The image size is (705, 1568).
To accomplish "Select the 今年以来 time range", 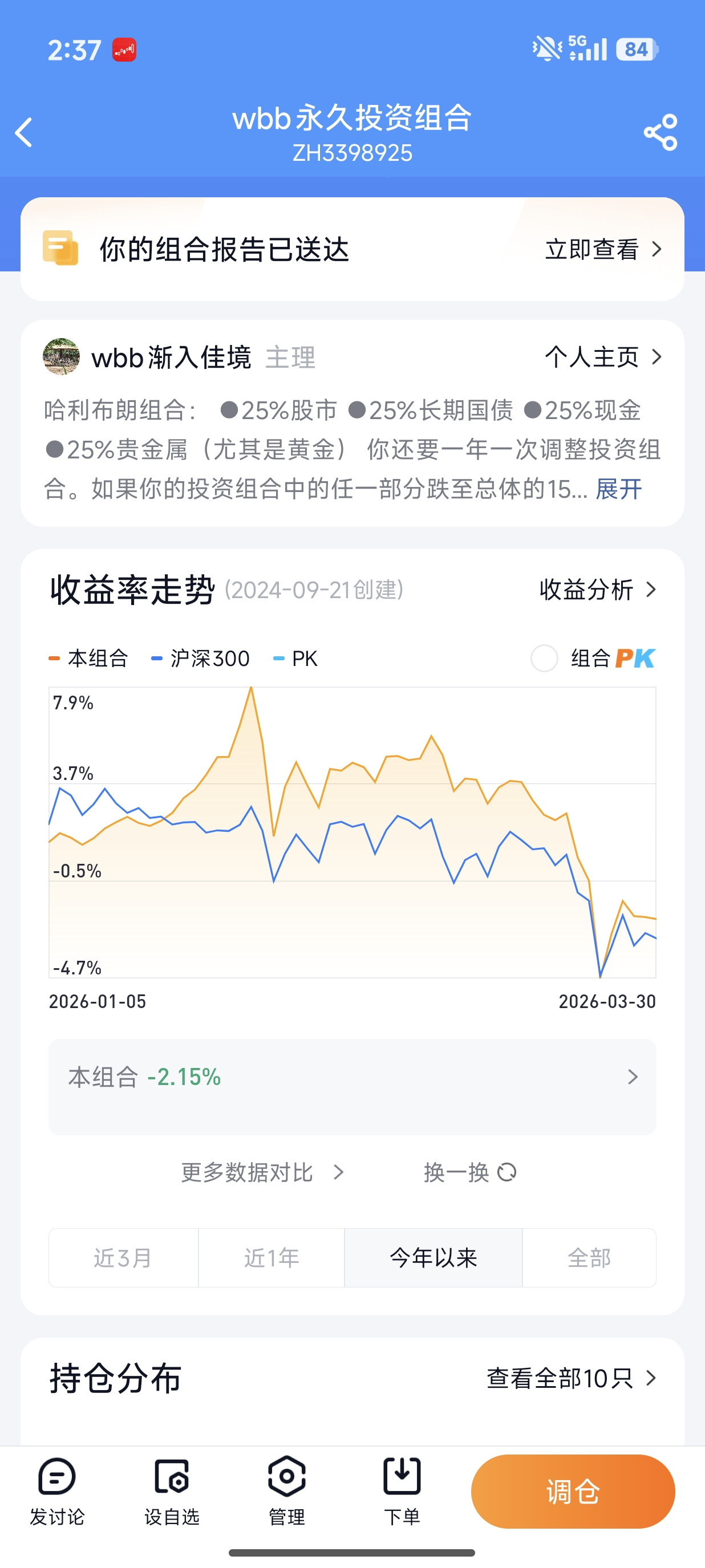I will [x=433, y=1258].
